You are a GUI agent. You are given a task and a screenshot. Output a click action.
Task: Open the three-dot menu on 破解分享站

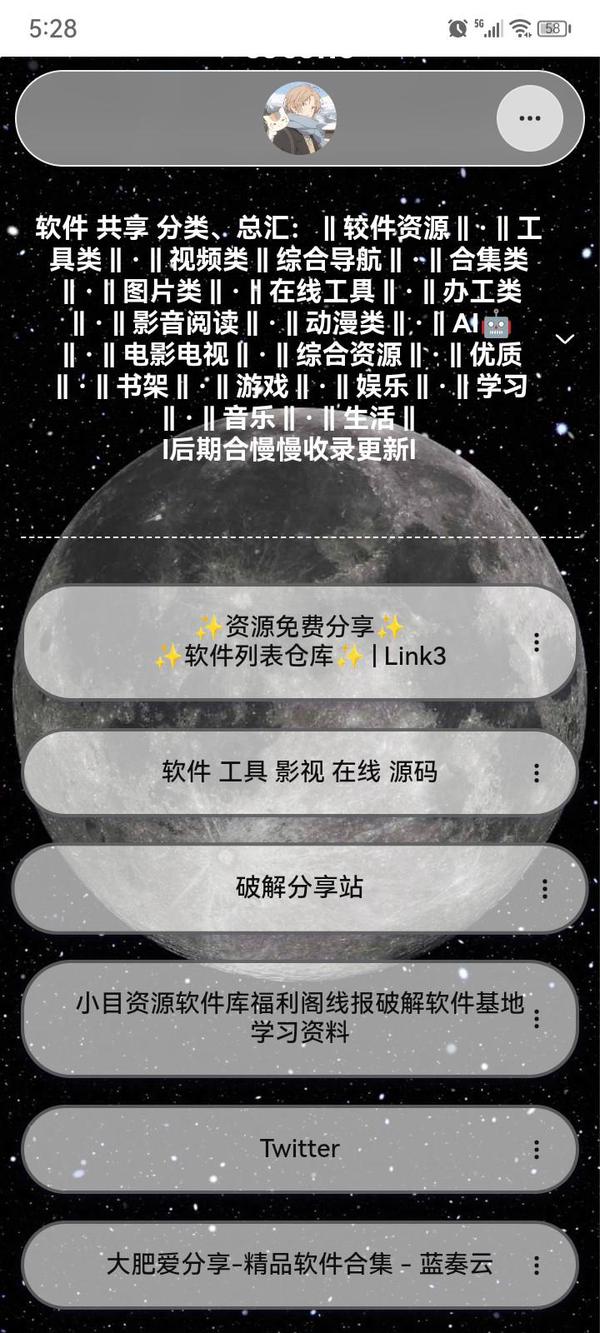[x=545, y=889]
